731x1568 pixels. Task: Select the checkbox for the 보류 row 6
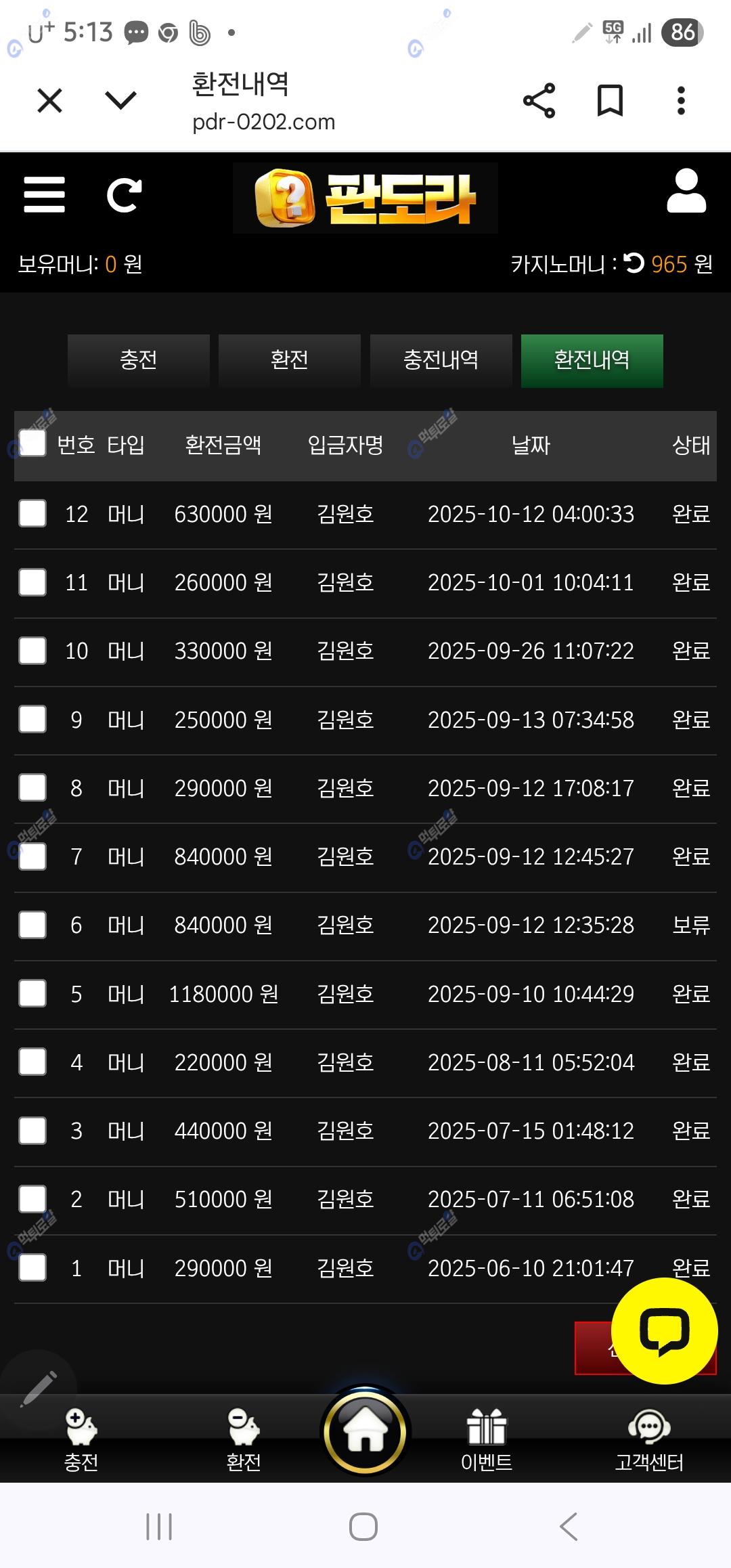pyautogui.click(x=32, y=925)
